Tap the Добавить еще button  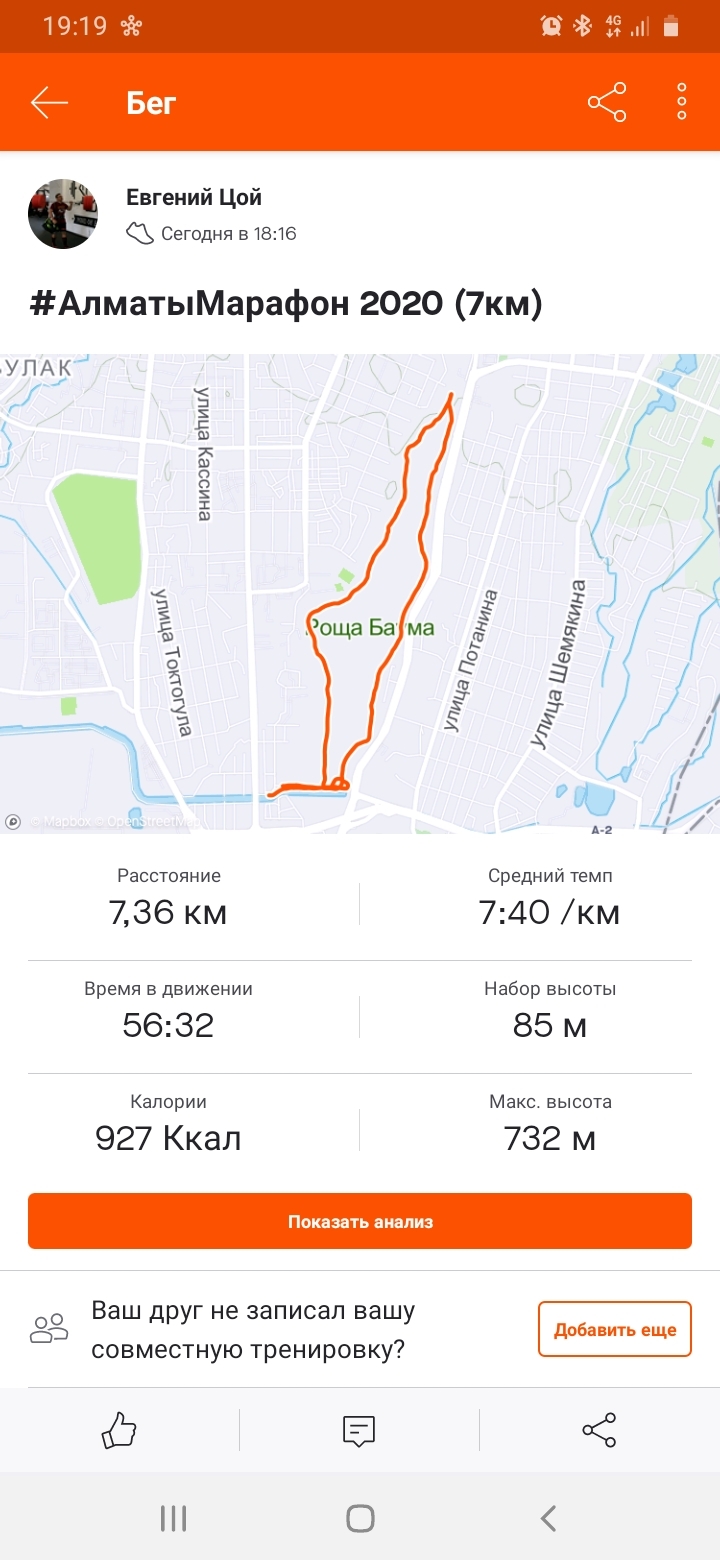[614, 1329]
